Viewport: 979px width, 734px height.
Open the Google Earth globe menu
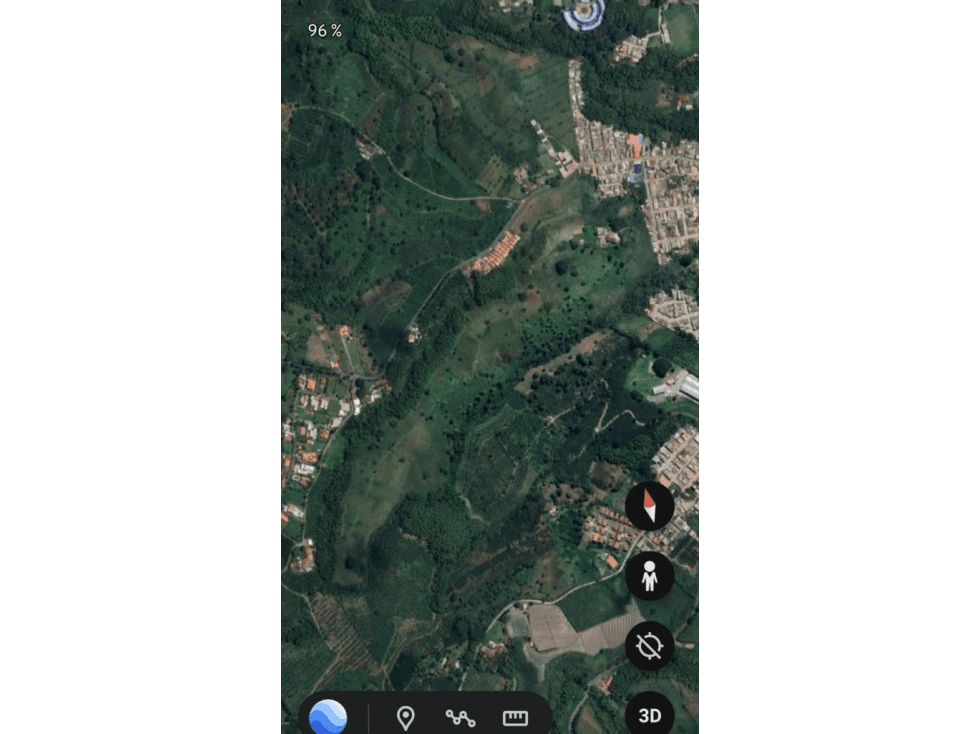(328, 717)
